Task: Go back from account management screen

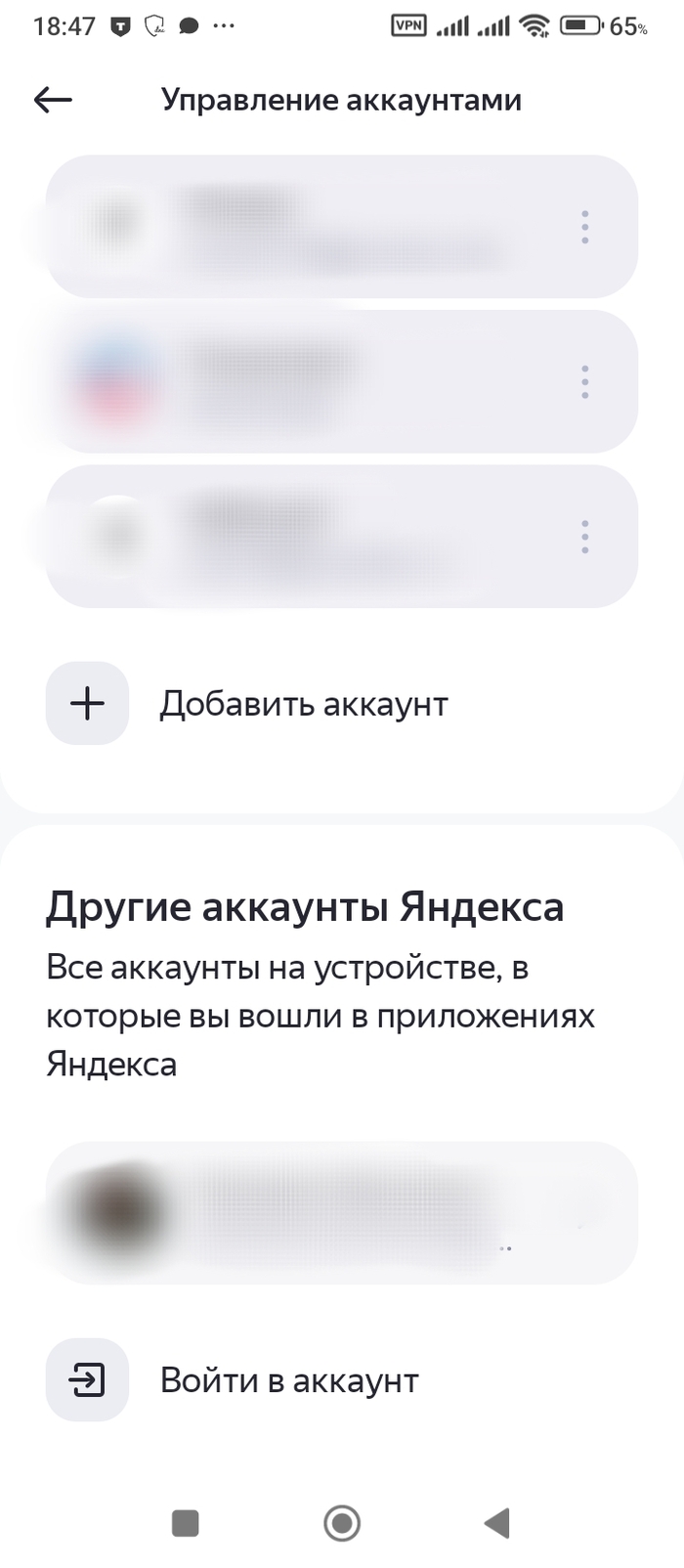Action: 53,100
